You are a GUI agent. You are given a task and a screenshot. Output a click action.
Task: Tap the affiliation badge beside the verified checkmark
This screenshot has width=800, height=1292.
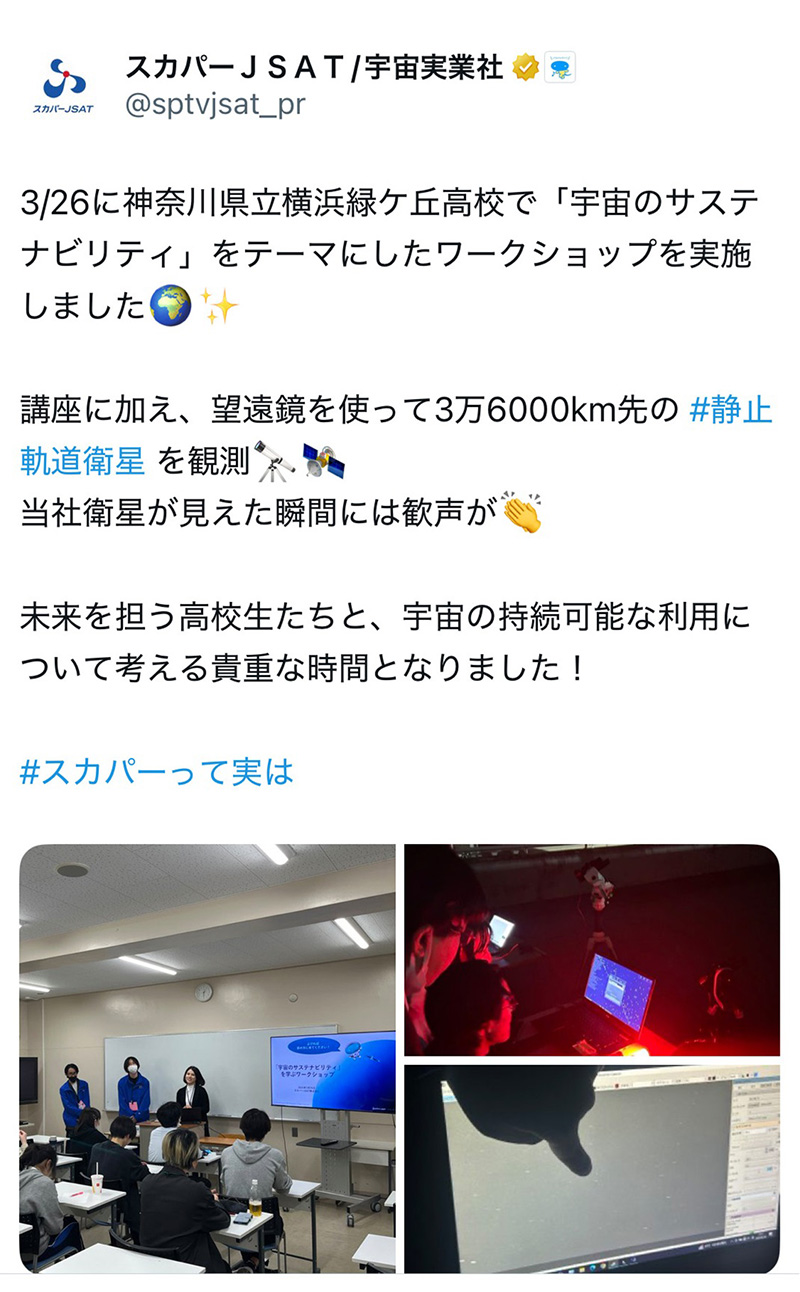[560, 68]
